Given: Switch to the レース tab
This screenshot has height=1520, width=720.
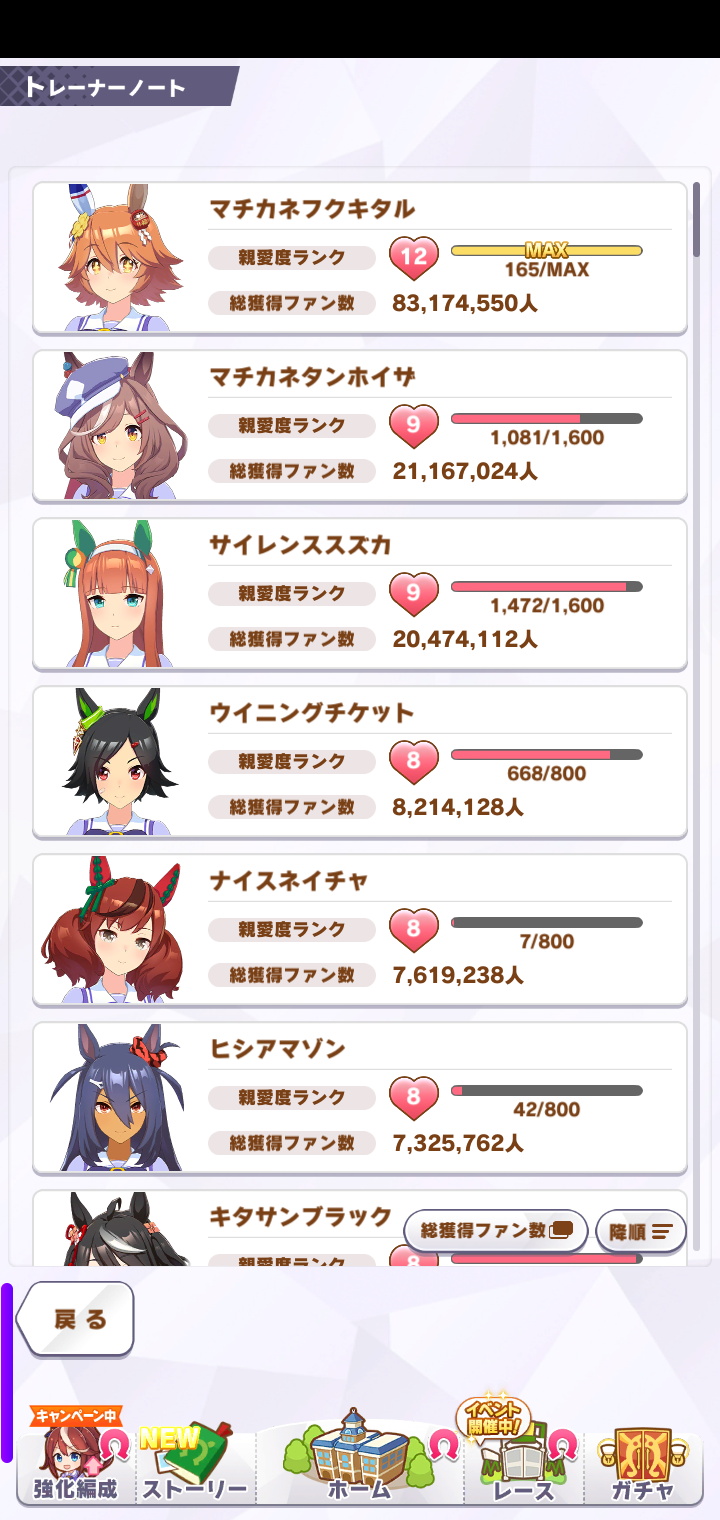Looking at the screenshot, I should [523, 1465].
